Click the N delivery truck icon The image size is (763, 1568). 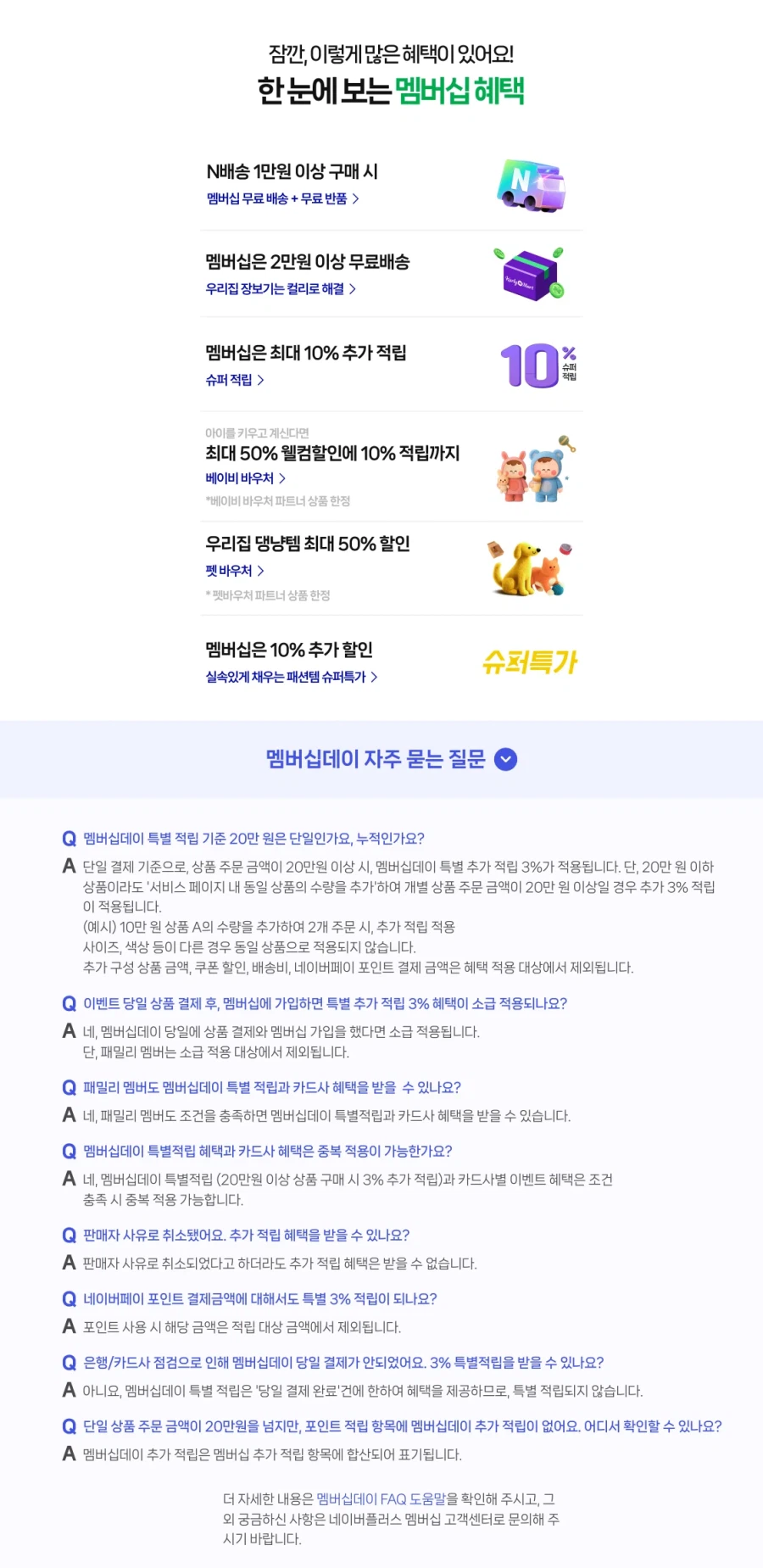click(530, 185)
